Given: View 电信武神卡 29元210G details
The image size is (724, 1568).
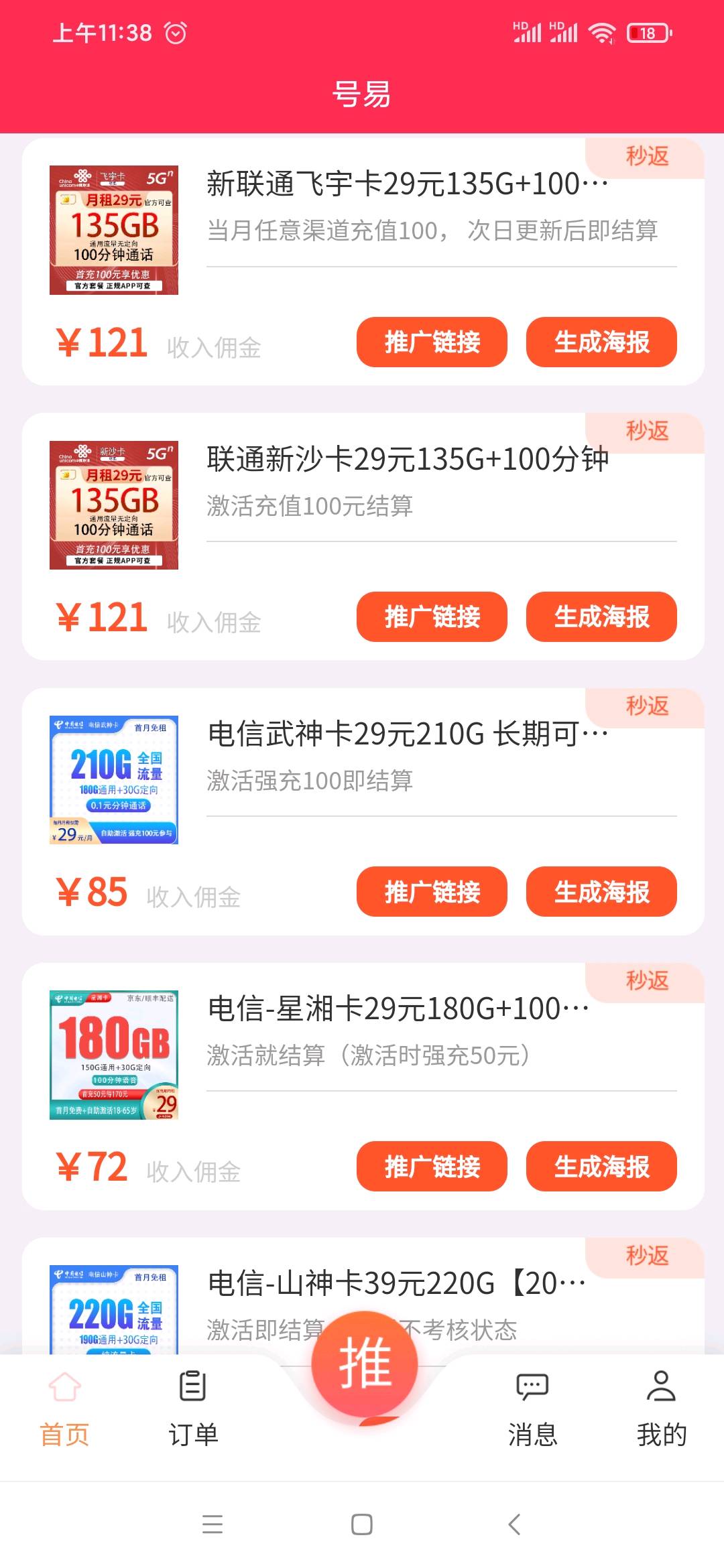Looking at the screenshot, I should click(407, 734).
